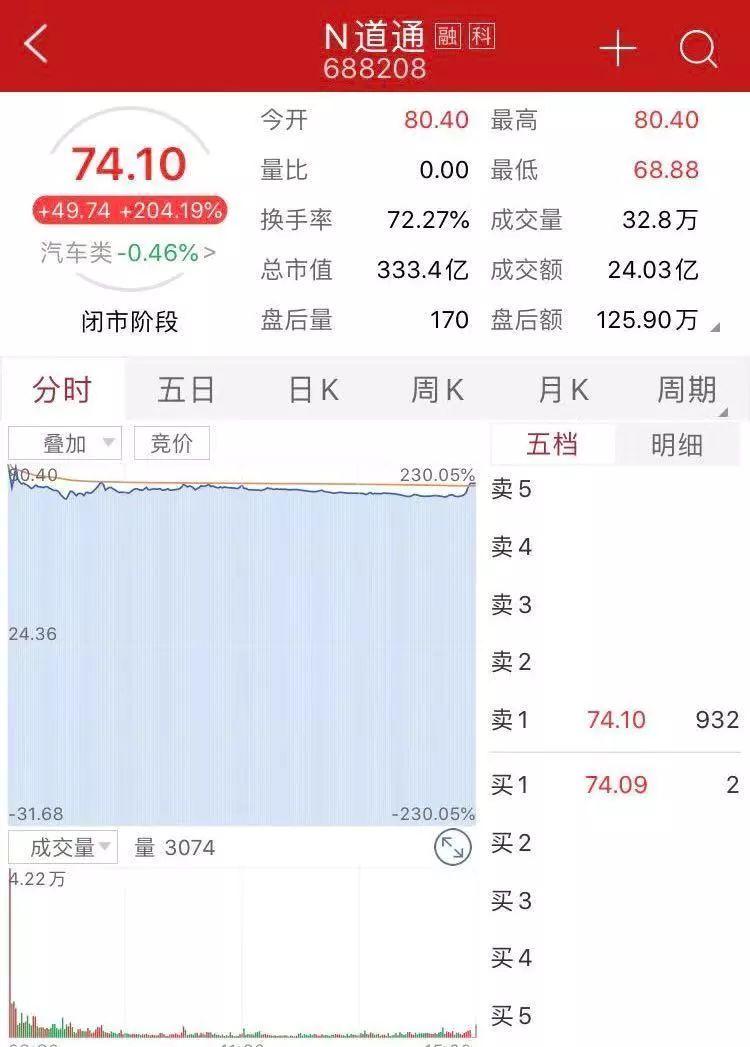Viewport: 750px width, 1047px height.
Task: Switch to the 分时 chart tab
Action: [x=62, y=390]
